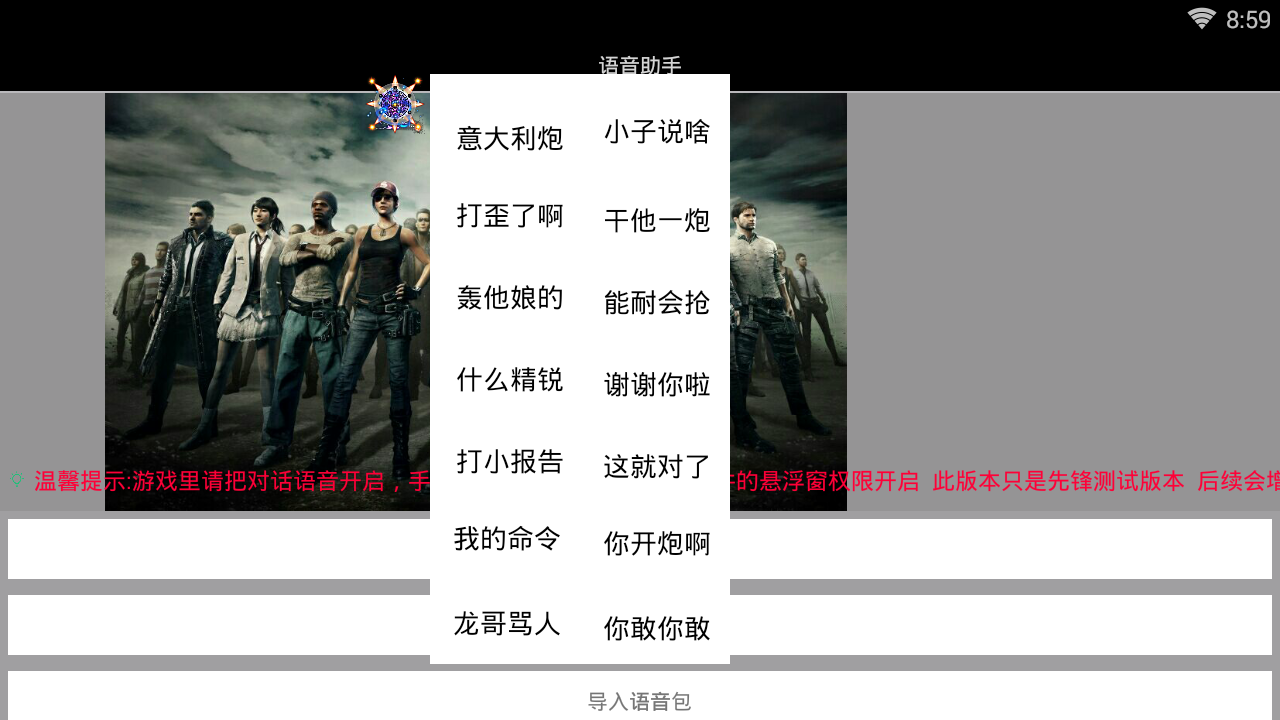Viewport: 1280px width, 720px height.
Task: Select the 龙哥骂人 voice clip
Action: pyautogui.click(x=507, y=625)
